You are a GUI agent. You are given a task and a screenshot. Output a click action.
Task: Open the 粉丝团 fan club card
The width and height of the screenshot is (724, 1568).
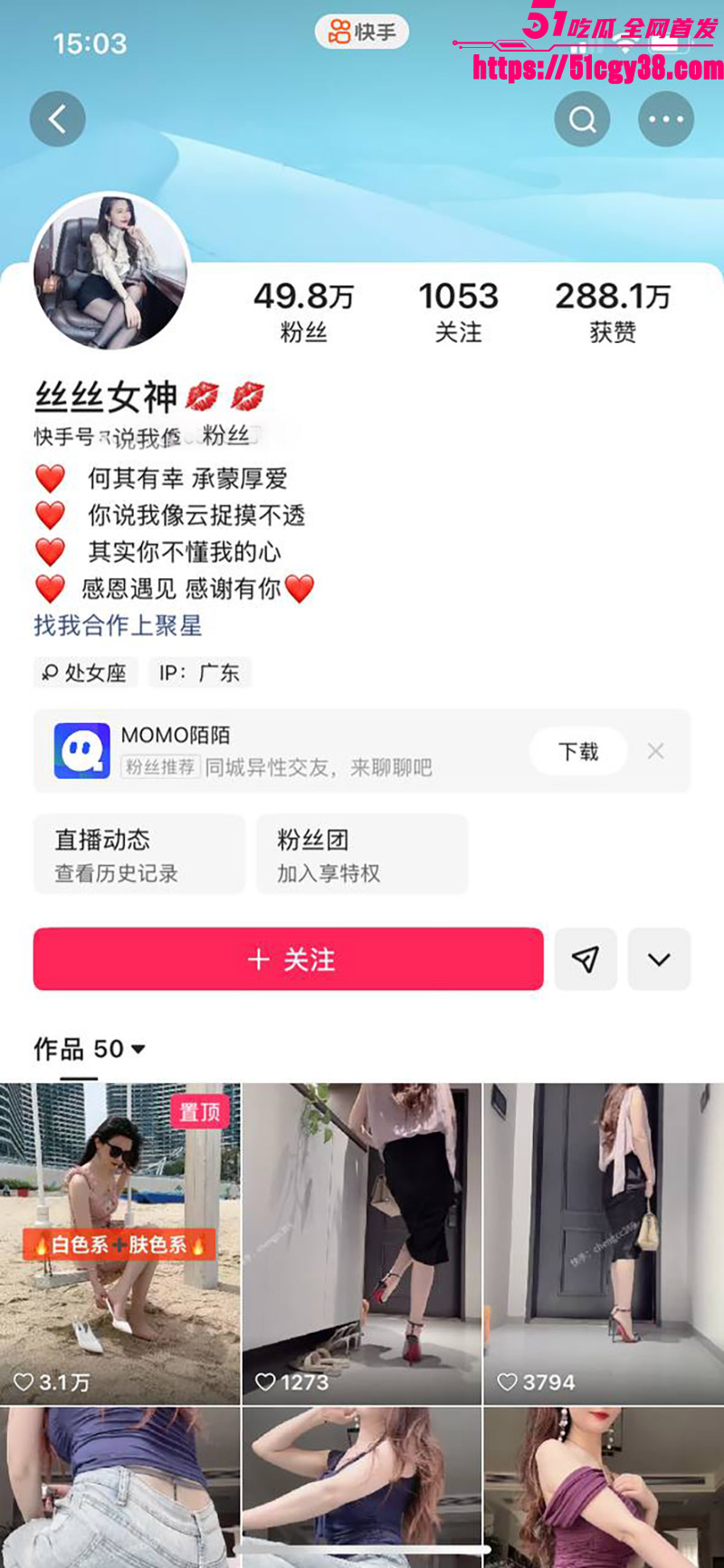[362, 854]
